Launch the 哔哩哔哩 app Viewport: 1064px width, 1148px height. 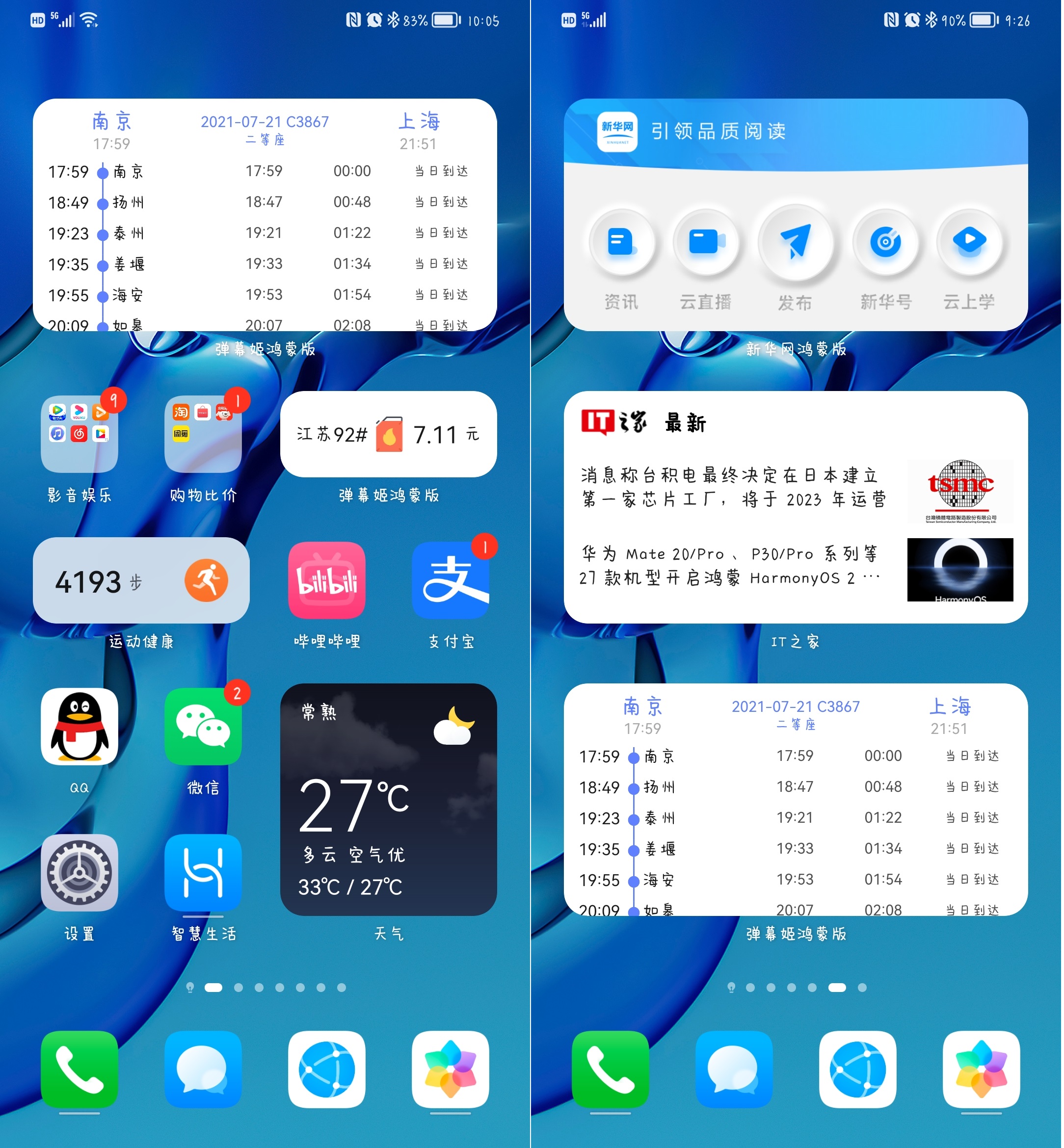[x=326, y=580]
